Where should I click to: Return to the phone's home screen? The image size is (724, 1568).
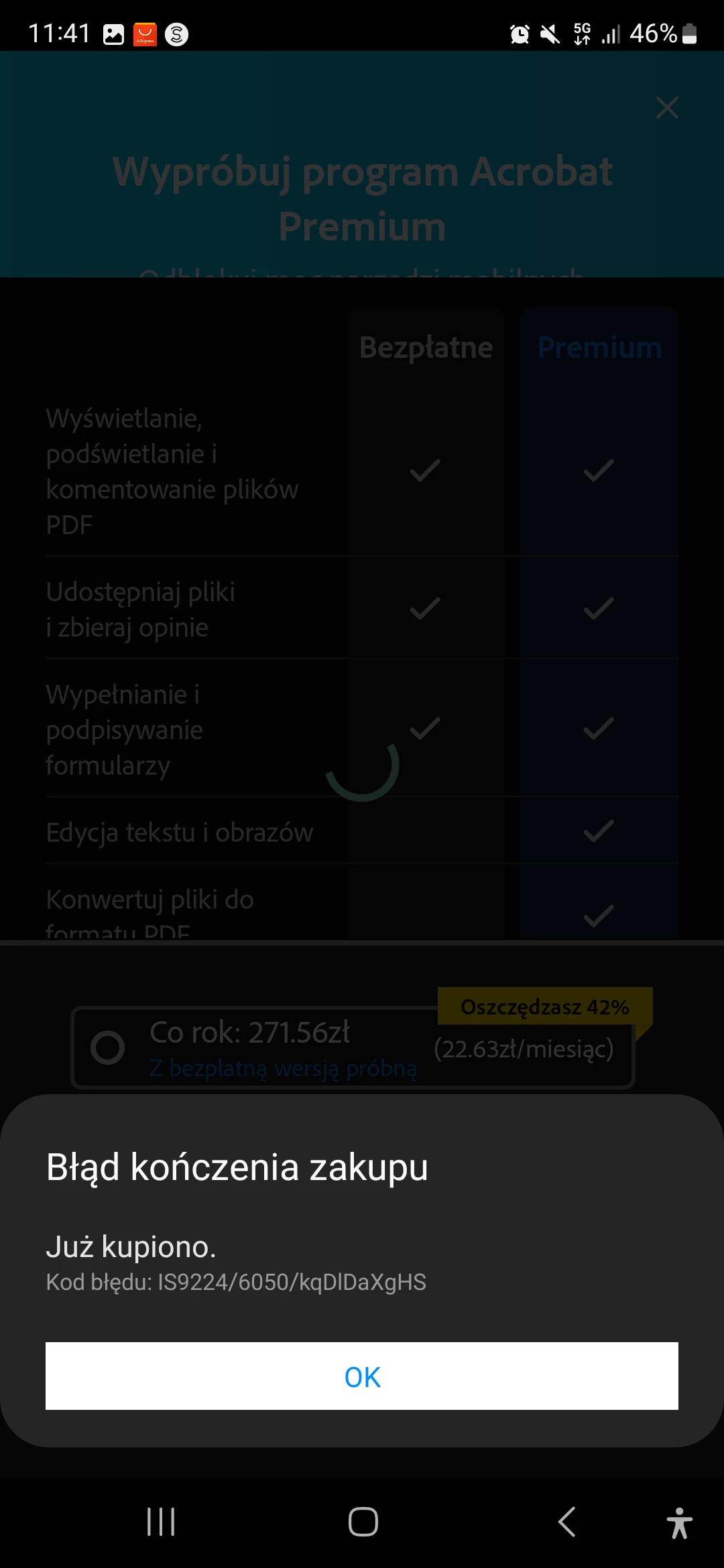[363, 1522]
